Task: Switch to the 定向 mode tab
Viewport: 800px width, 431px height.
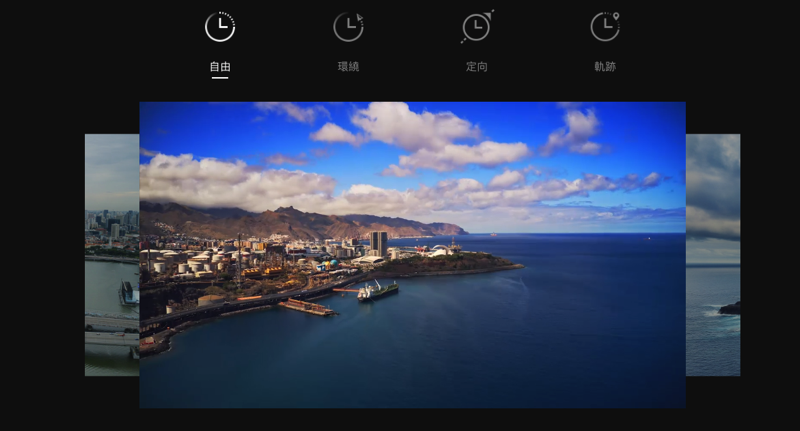Action: click(476, 40)
